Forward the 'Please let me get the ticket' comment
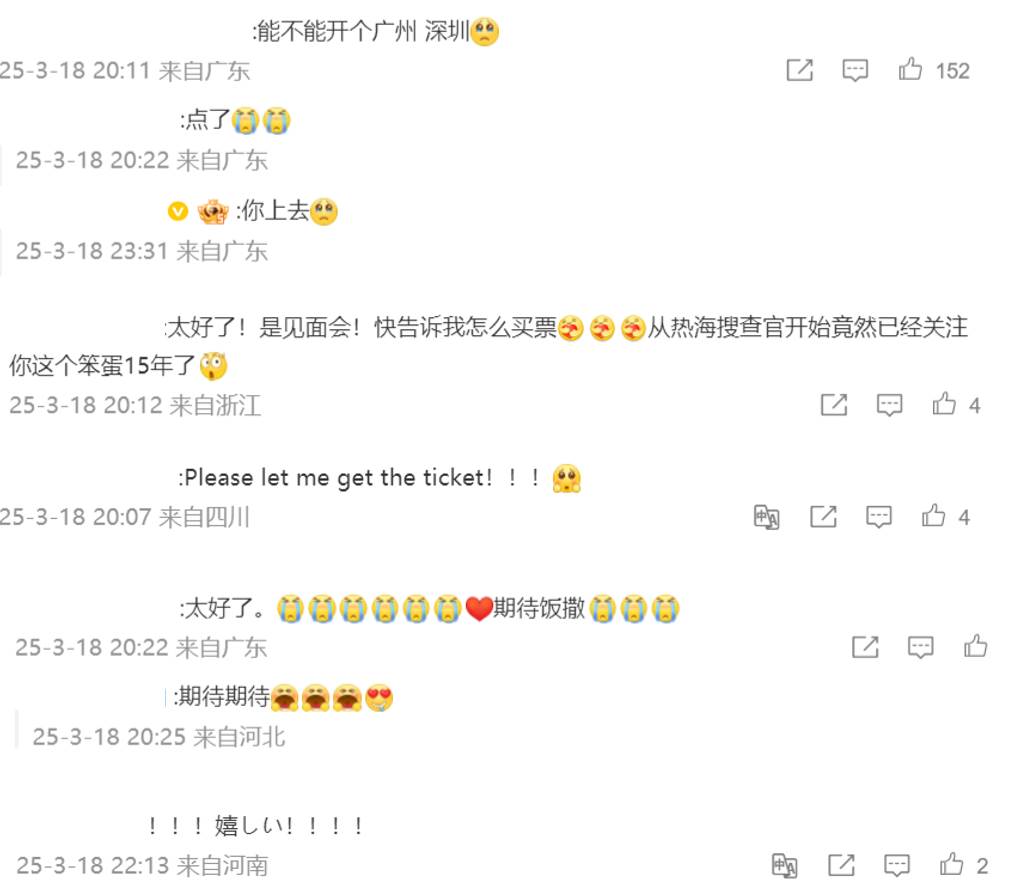This screenshot has height=890, width=1009. 823,516
